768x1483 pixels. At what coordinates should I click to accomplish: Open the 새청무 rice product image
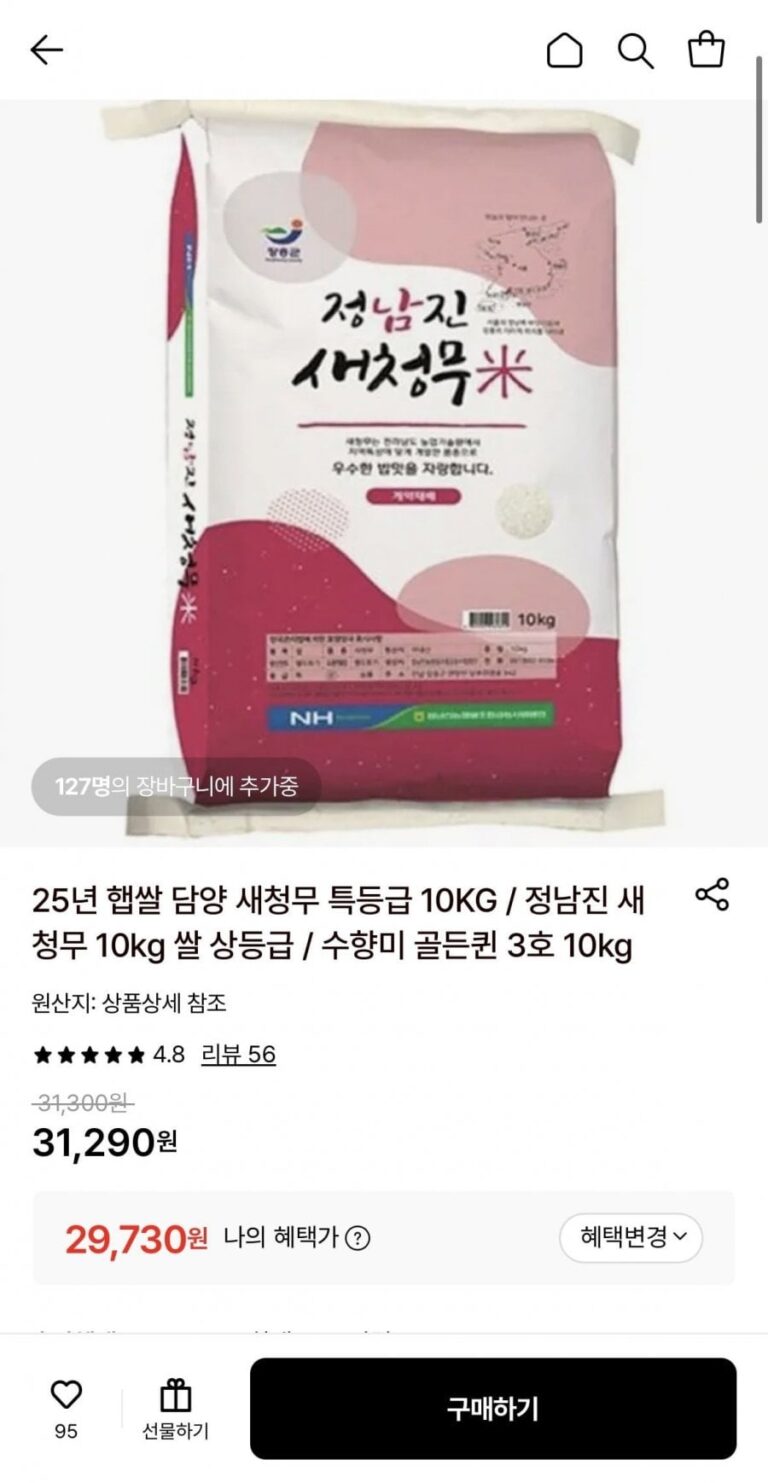coord(384,470)
